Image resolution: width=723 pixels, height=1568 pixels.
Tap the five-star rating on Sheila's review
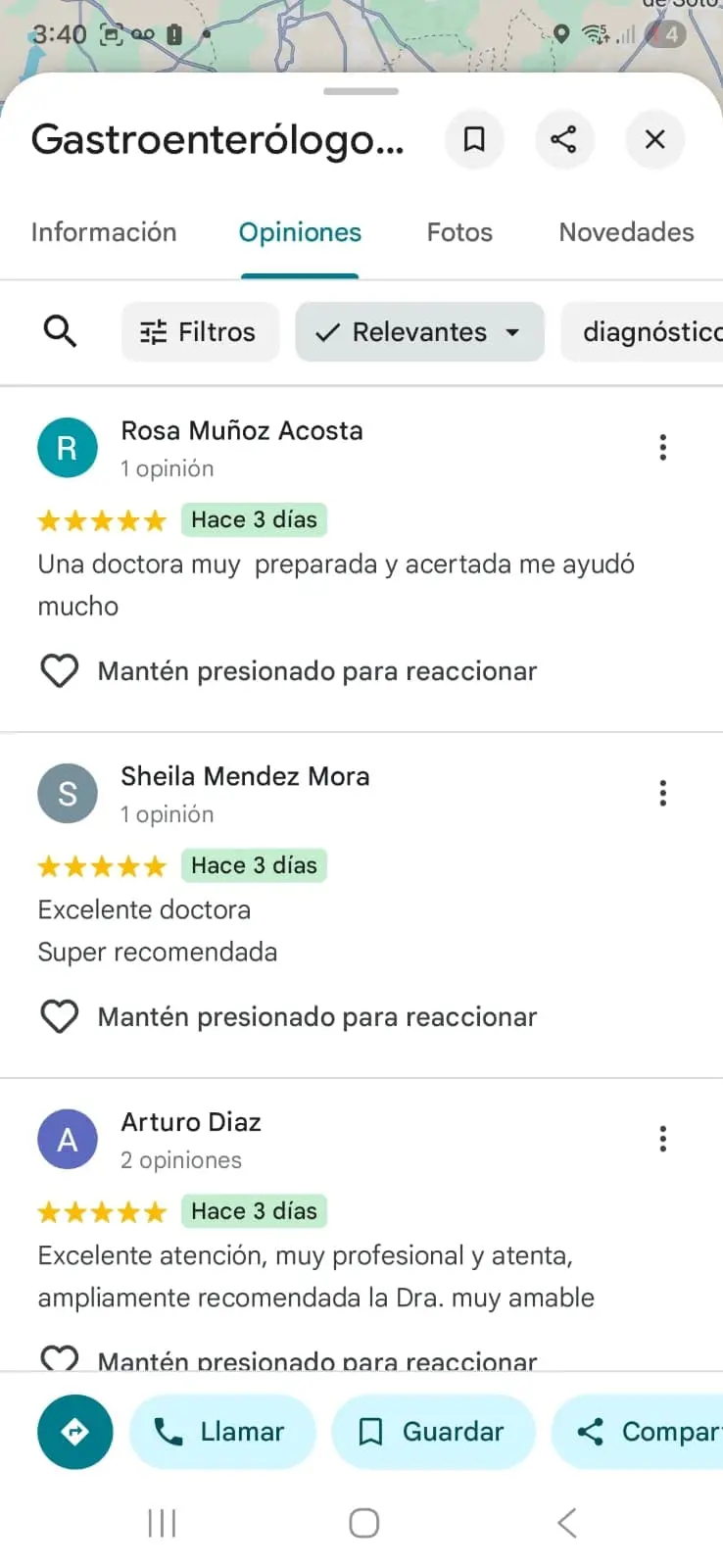click(x=101, y=866)
